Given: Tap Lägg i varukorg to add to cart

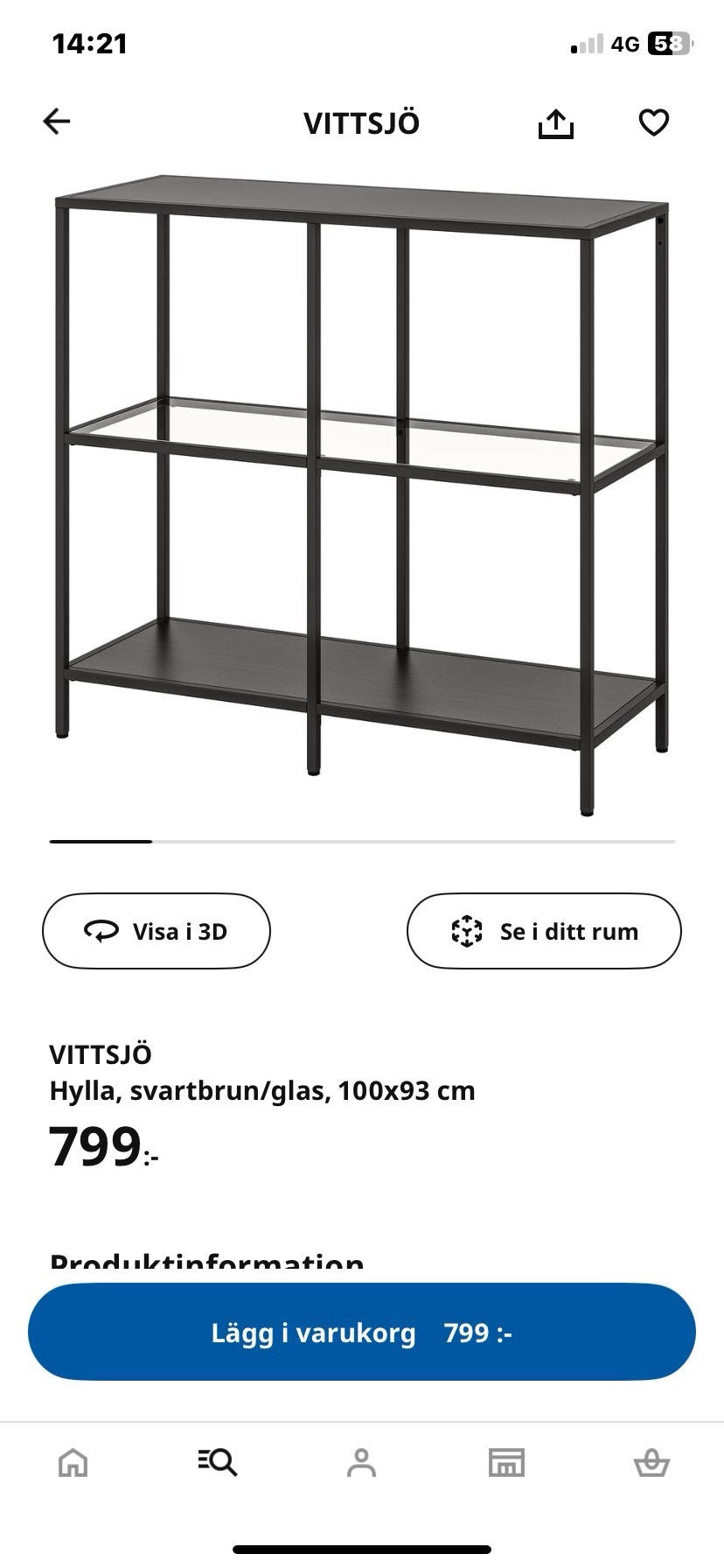Looking at the screenshot, I should point(361,1333).
